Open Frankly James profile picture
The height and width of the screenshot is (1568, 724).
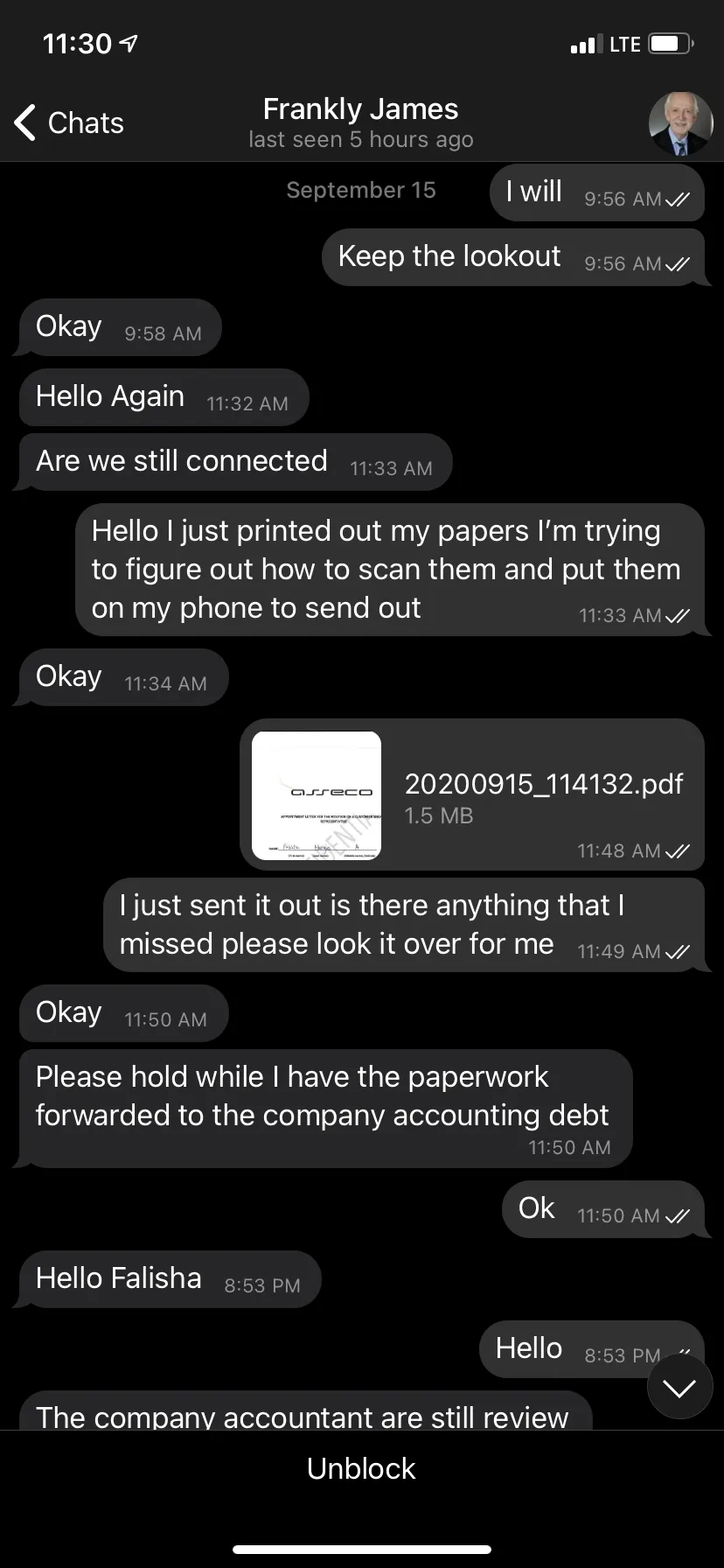click(x=680, y=123)
